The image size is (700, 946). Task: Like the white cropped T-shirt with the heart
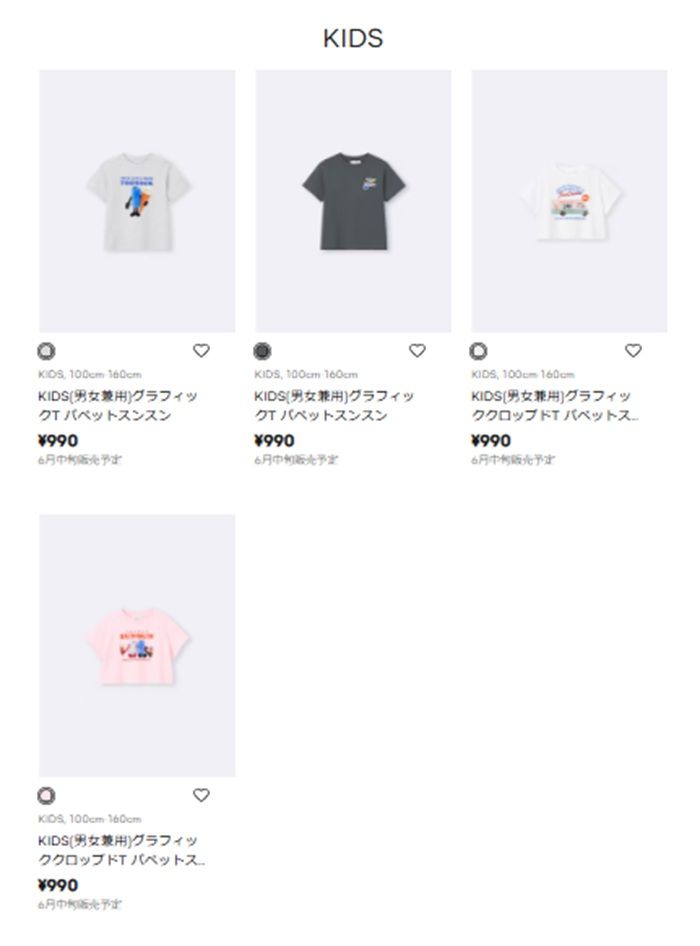[633, 351]
